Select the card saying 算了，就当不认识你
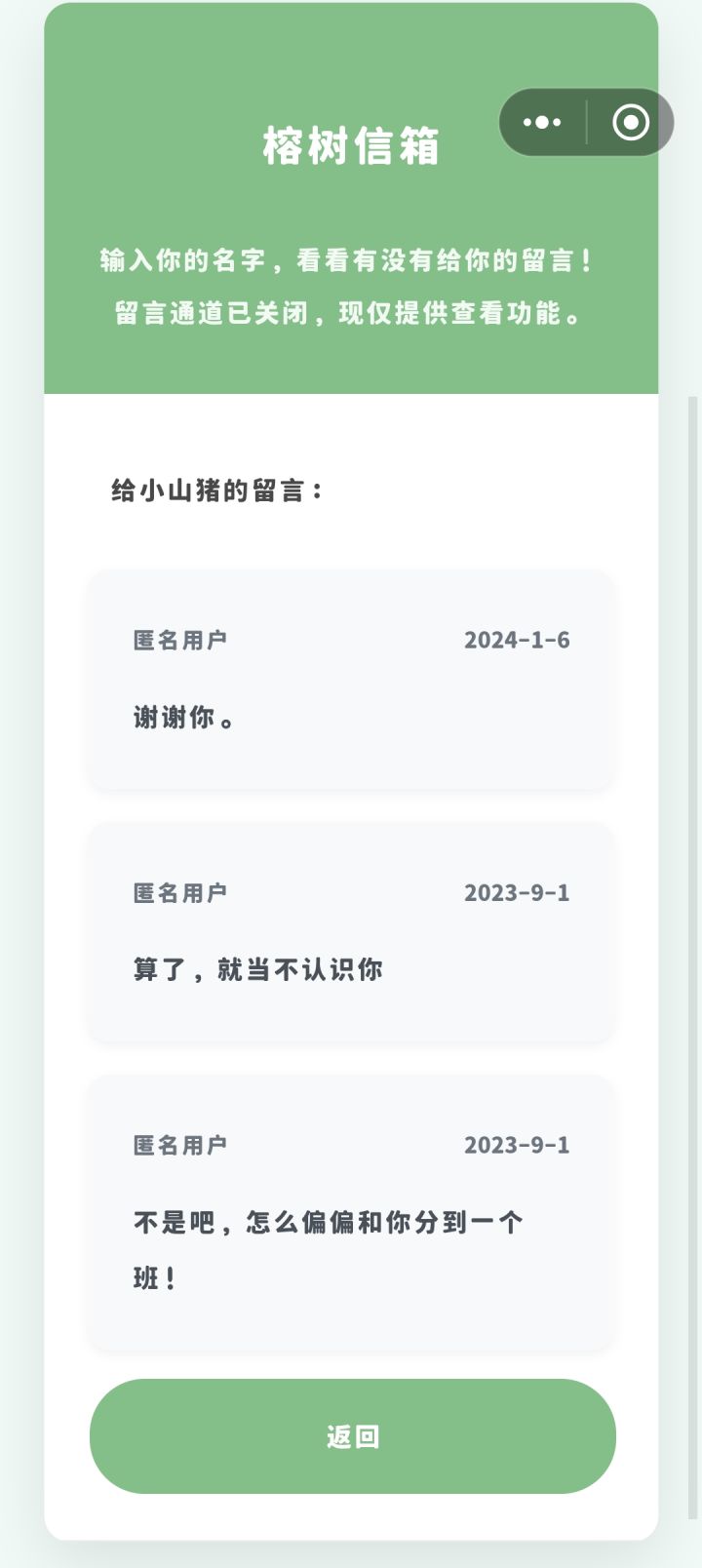Screen dimensions: 702x1568 (x=351, y=932)
